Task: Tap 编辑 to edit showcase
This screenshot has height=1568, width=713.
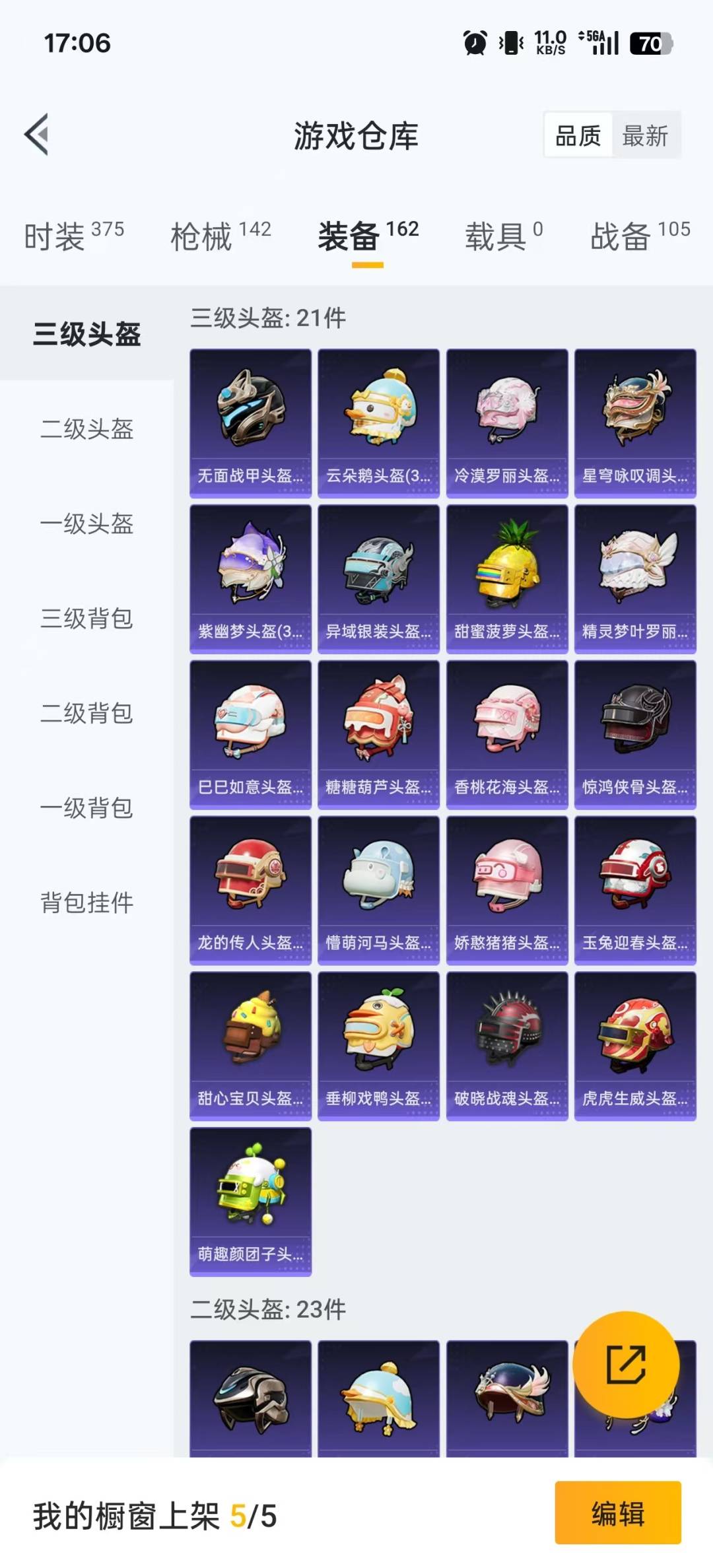Action: [x=617, y=1513]
